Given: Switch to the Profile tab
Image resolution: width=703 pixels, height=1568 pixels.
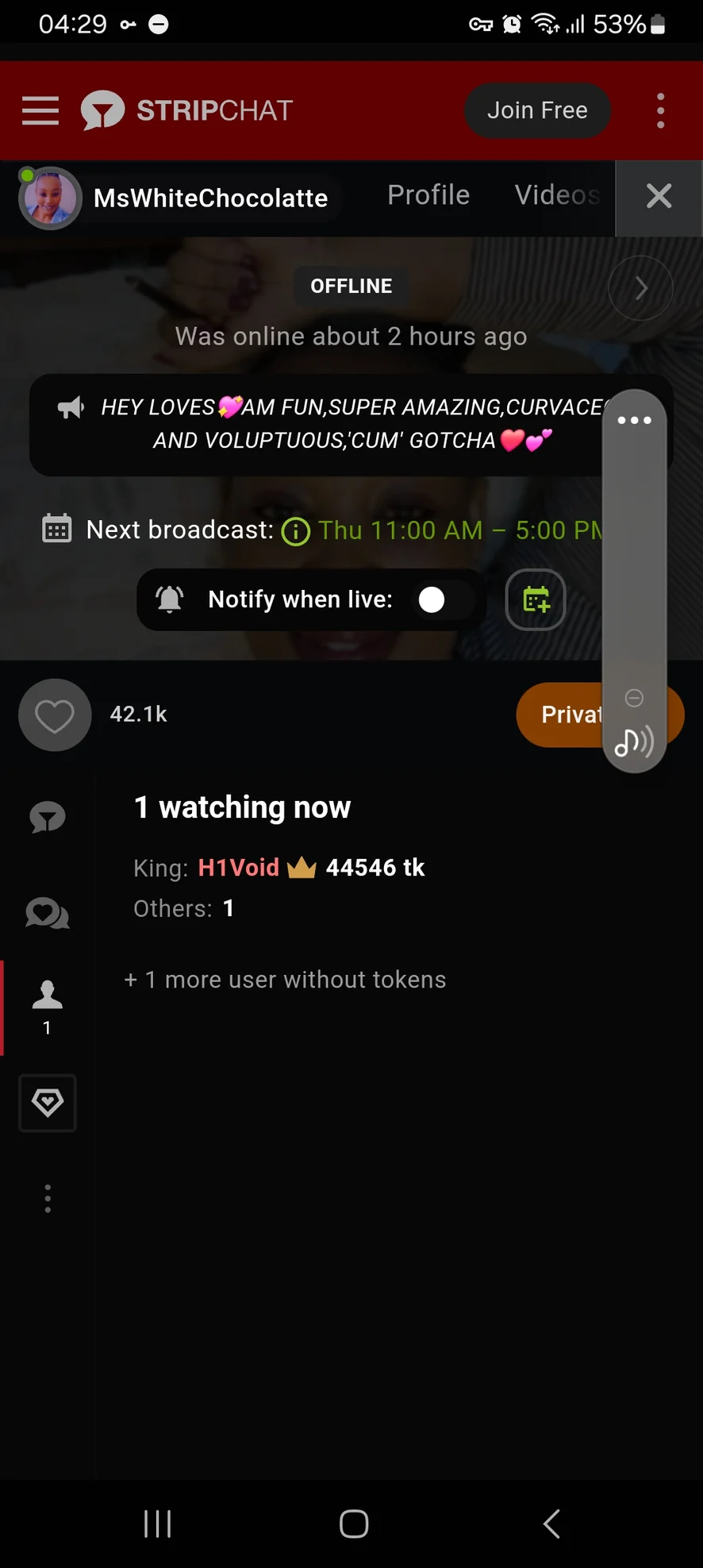Looking at the screenshot, I should (x=428, y=195).
